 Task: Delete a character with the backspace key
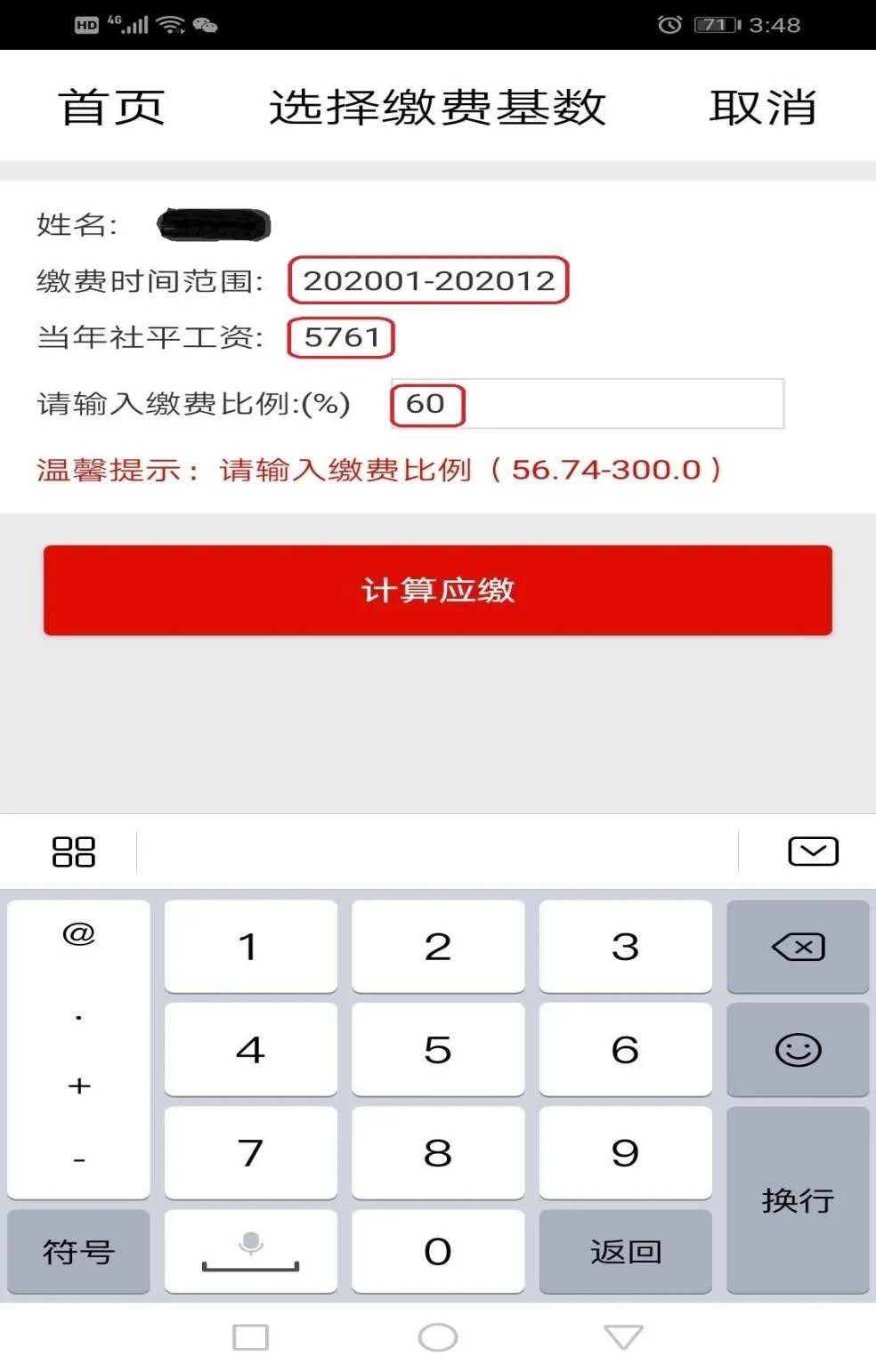pos(798,947)
